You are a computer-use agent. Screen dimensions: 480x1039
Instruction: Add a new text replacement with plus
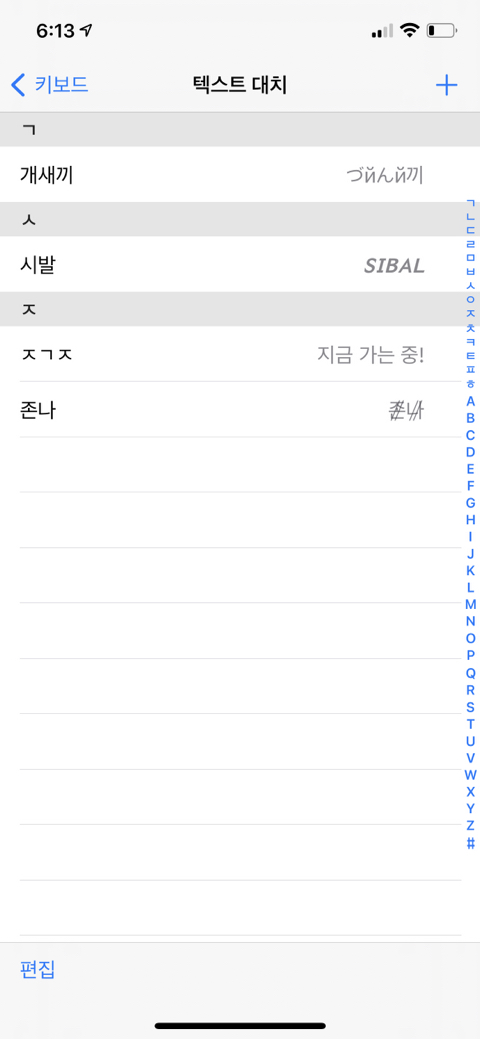pos(446,85)
